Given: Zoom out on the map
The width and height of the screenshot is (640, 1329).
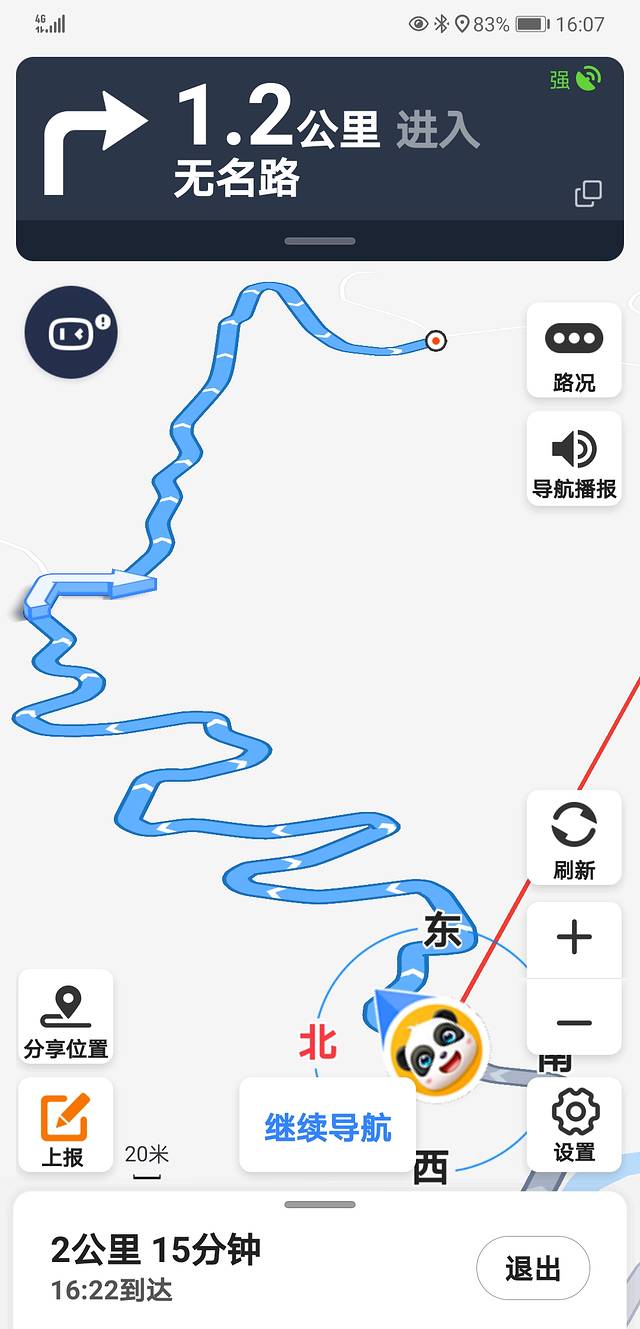Looking at the screenshot, I should point(574,1022).
